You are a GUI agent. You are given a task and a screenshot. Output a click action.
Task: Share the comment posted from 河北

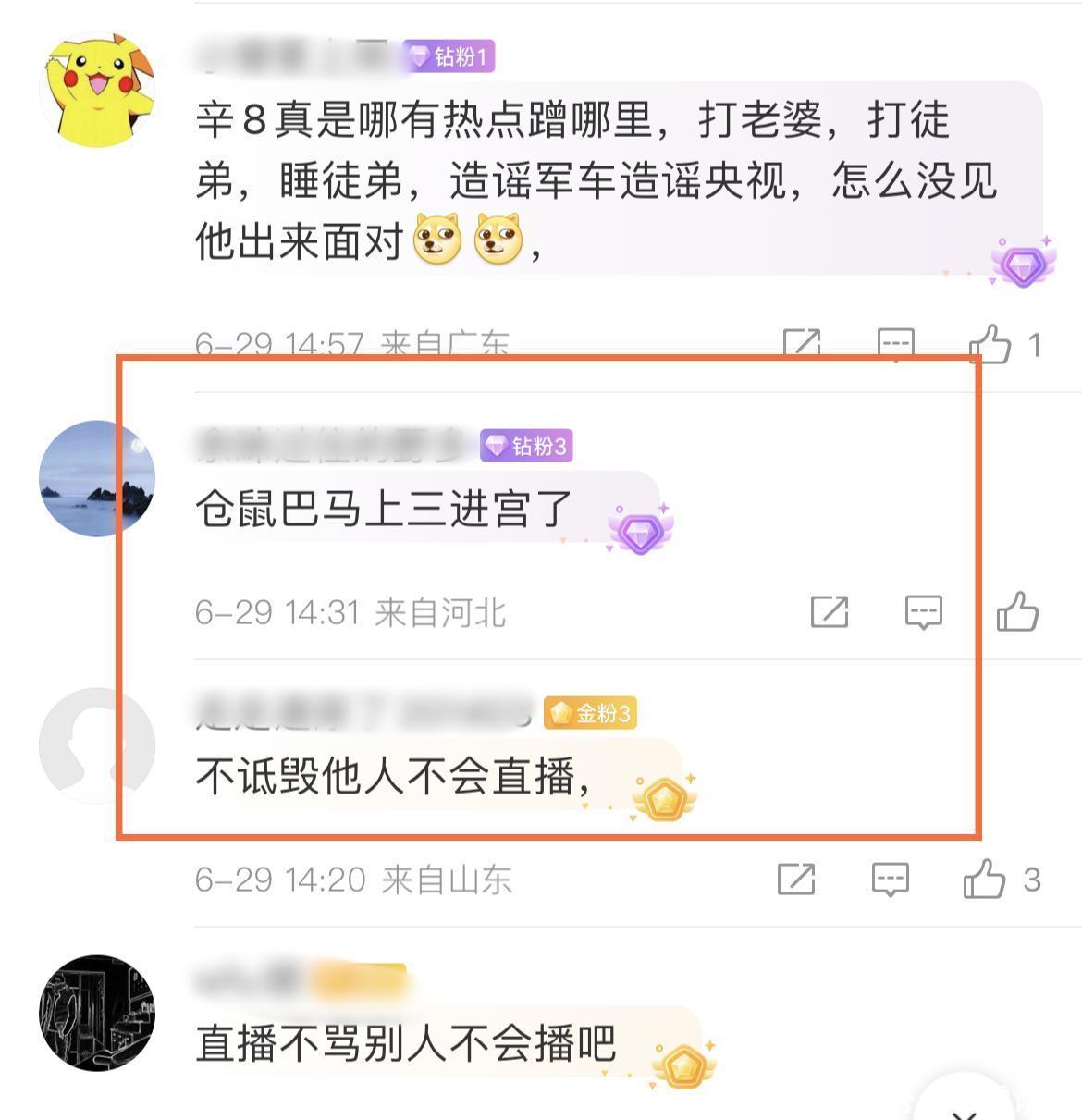point(829,611)
